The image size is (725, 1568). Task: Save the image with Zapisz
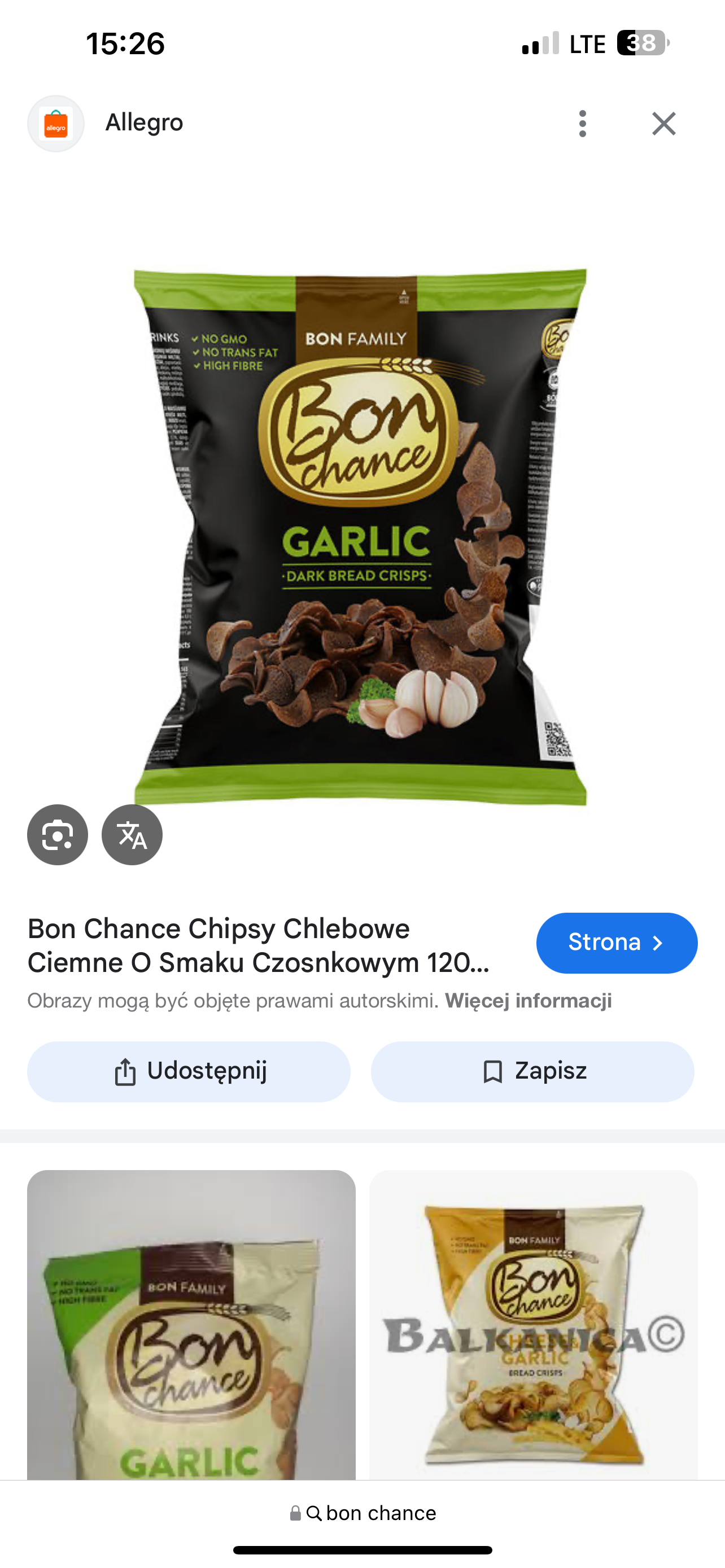pyautogui.click(x=532, y=1071)
